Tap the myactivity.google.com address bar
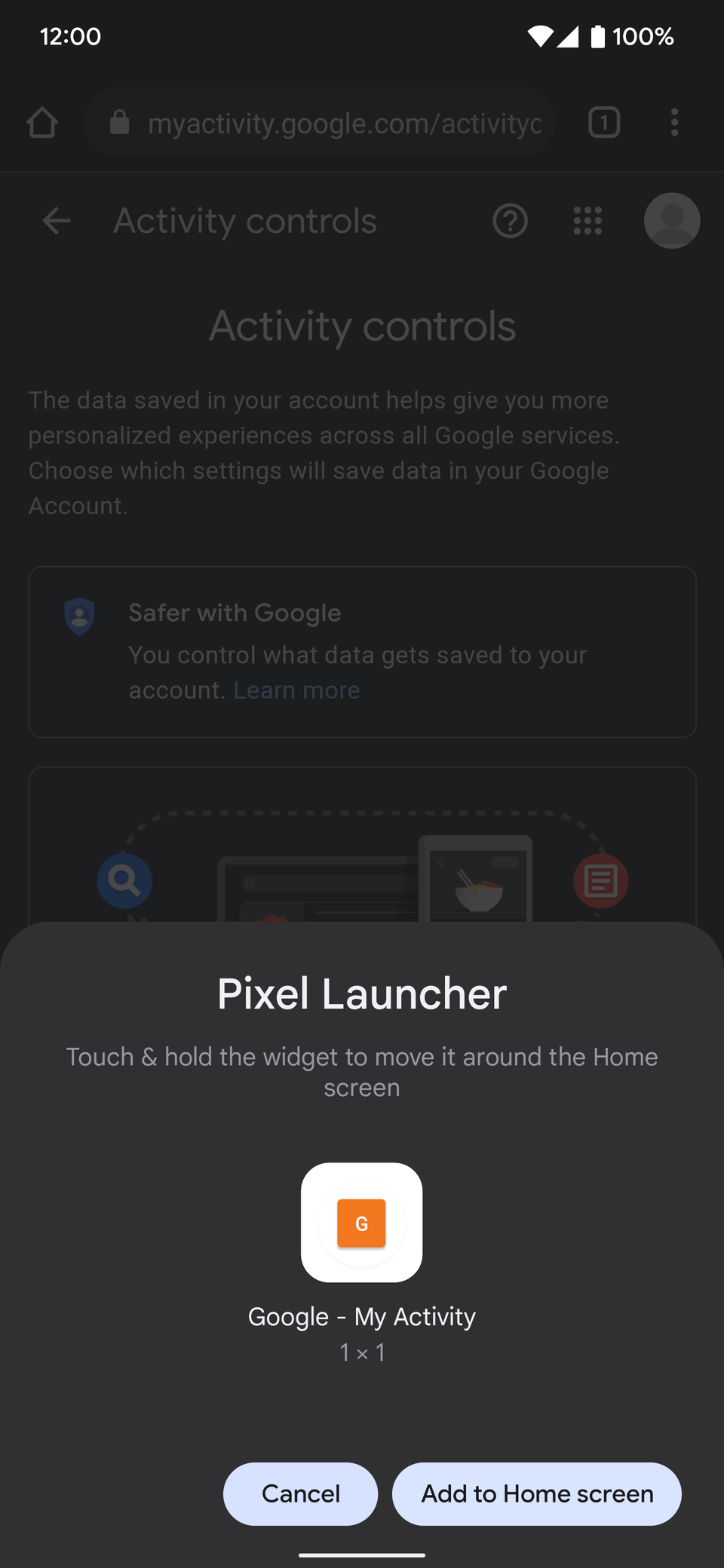This screenshot has width=724, height=1568. pos(324,123)
